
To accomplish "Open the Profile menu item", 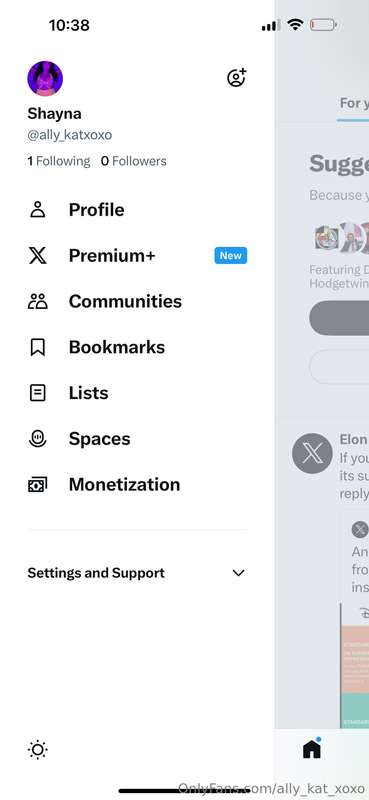I will click(137, 210).
